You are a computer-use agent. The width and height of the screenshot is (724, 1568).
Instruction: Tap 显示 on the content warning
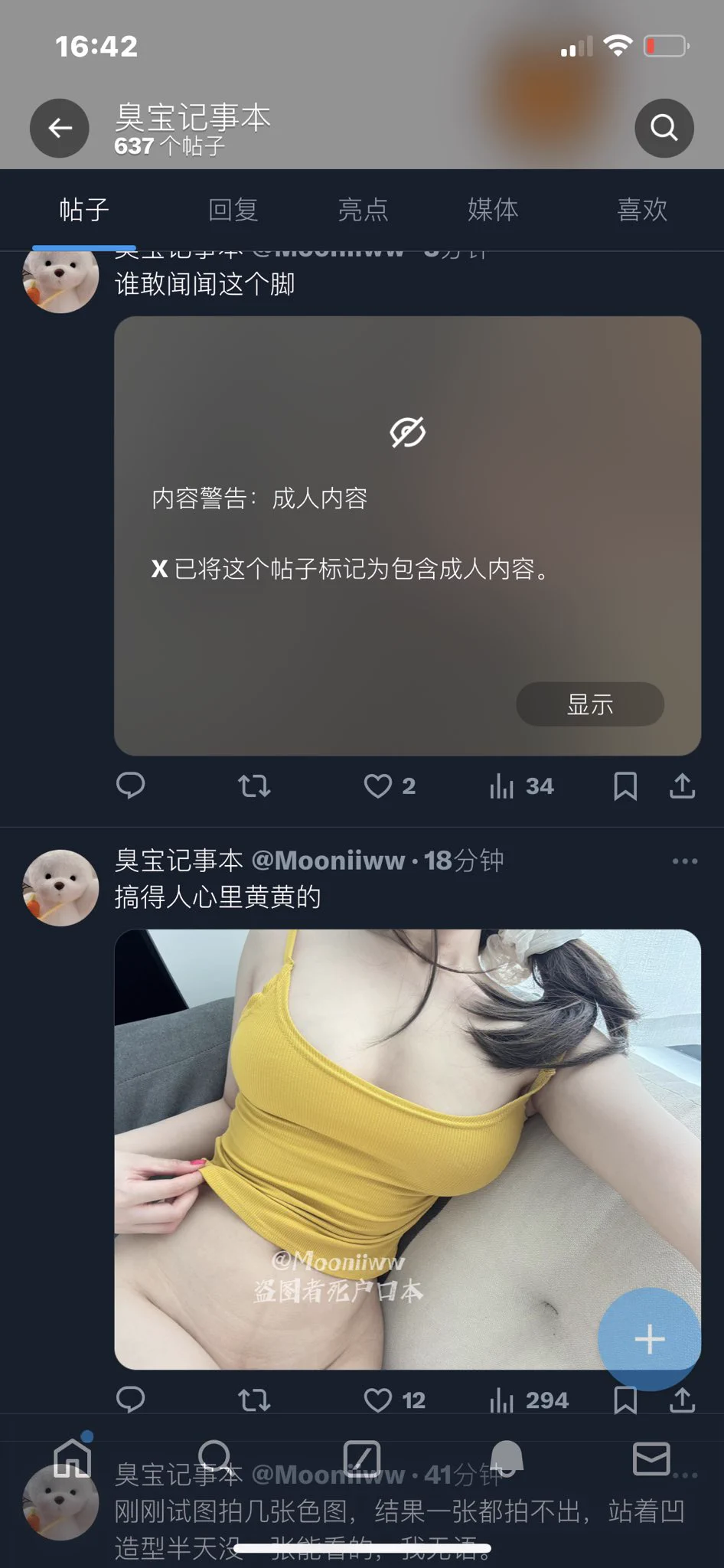(x=589, y=704)
